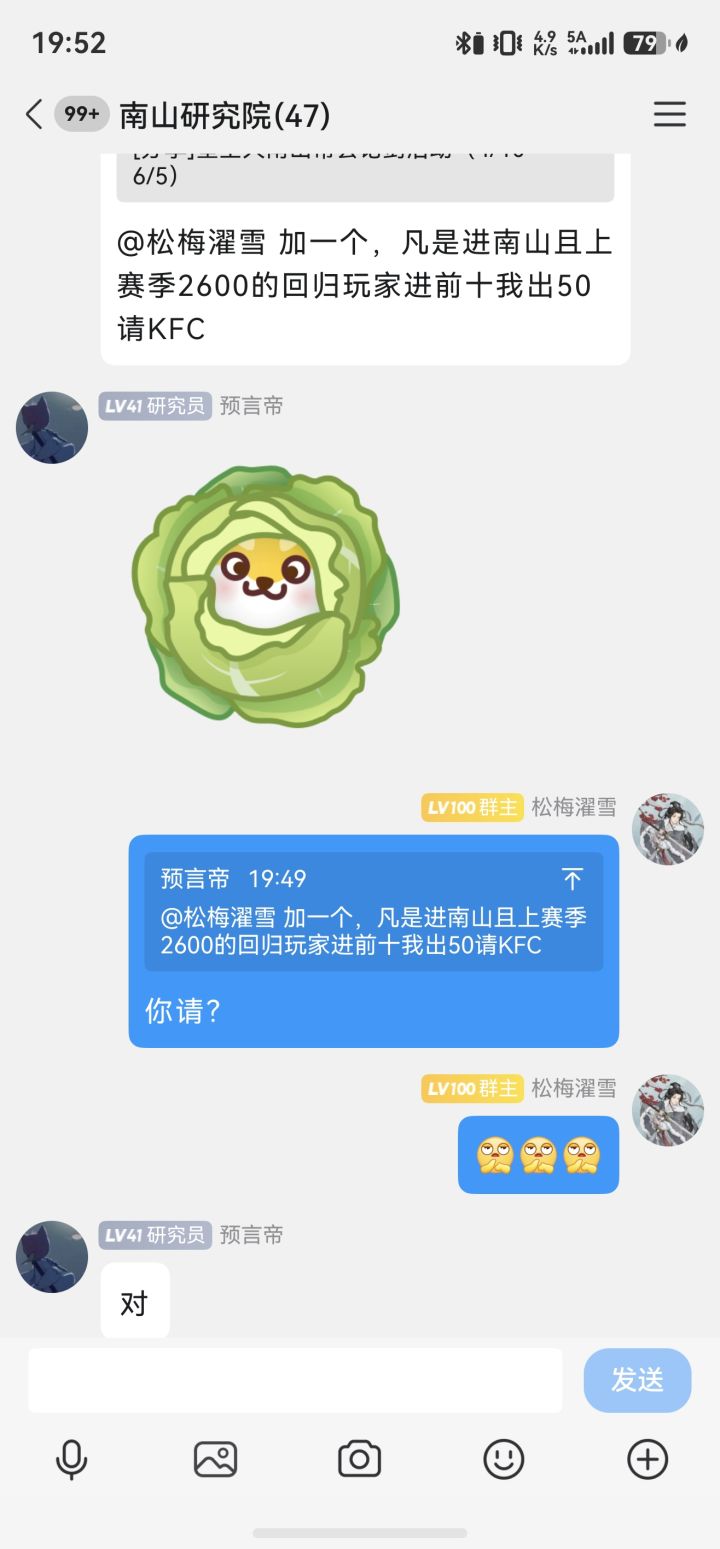Open the plus icon for more attachments
720x1549 pixels.
pos(649,1459)
